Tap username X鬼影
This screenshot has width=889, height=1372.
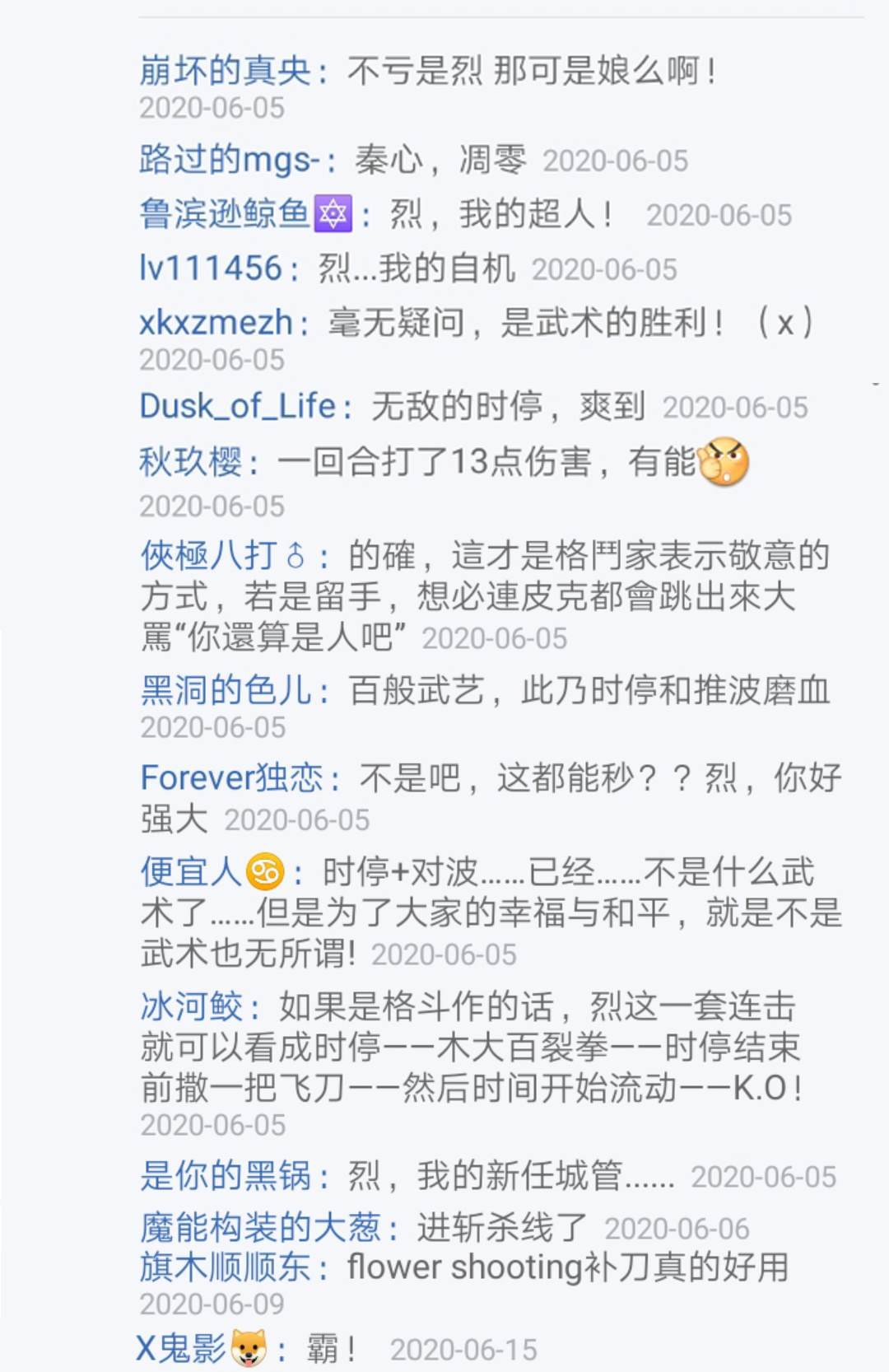pyautogui.click(x=180, y=1348)
